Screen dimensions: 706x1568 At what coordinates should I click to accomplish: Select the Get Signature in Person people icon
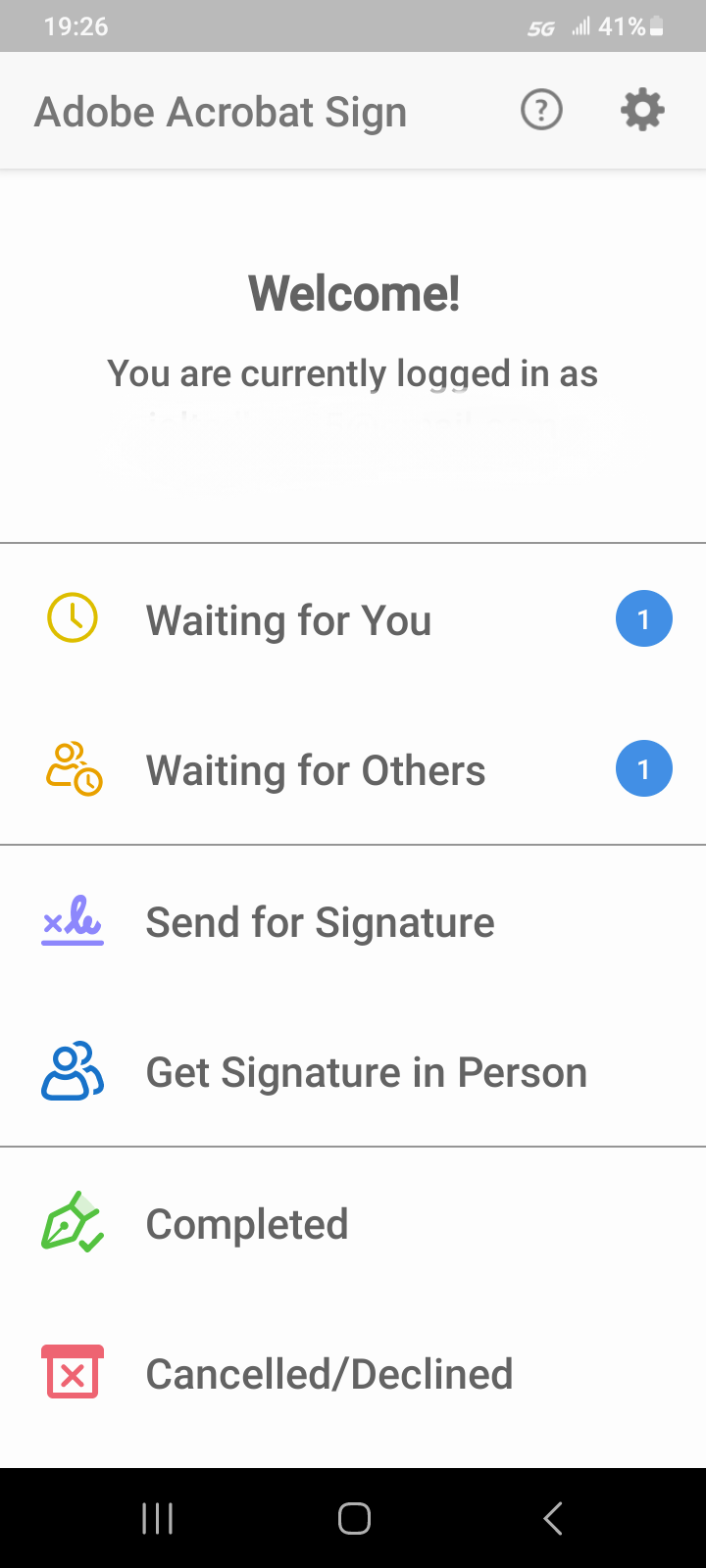pyautogui.click(x=72, y=1071)
